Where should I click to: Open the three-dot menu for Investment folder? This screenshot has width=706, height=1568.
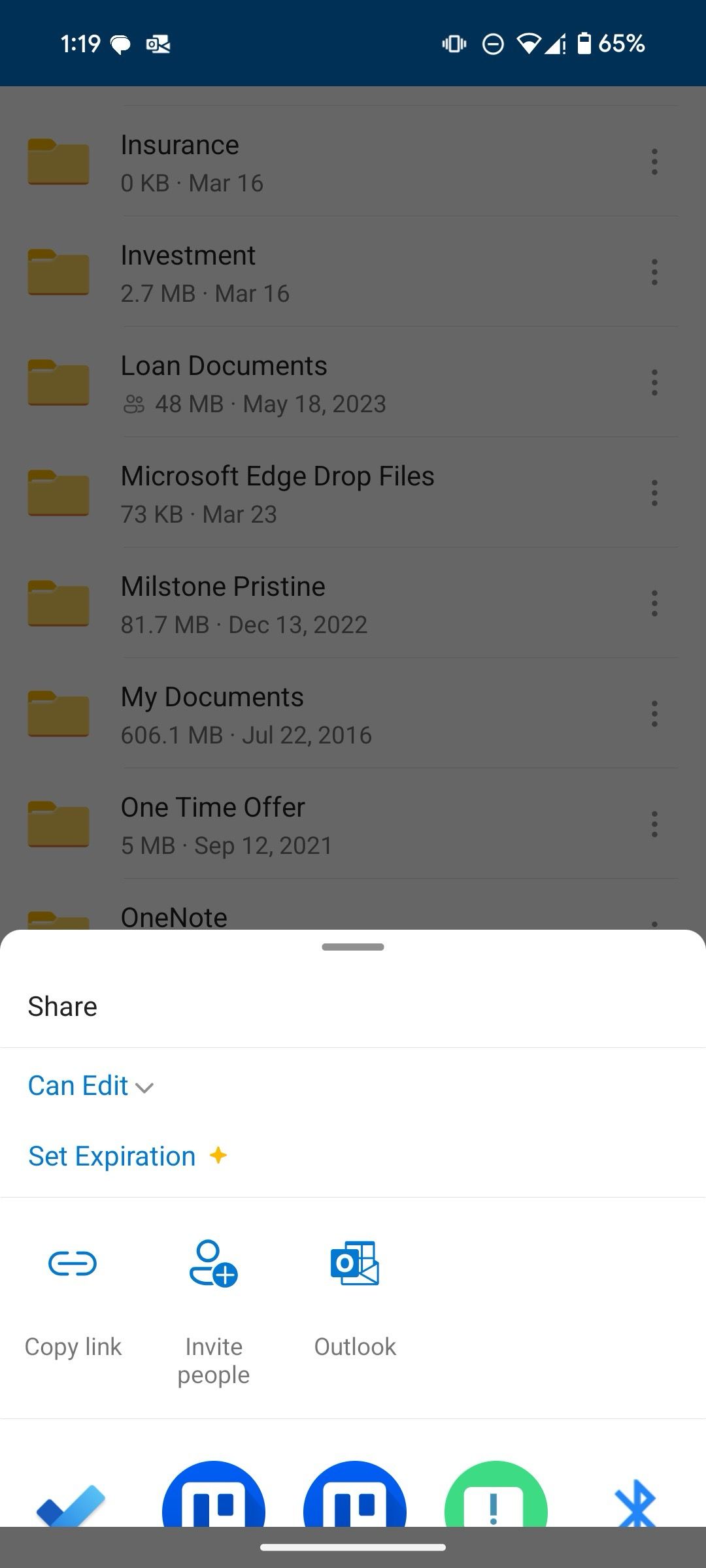(x=655, y=272)
